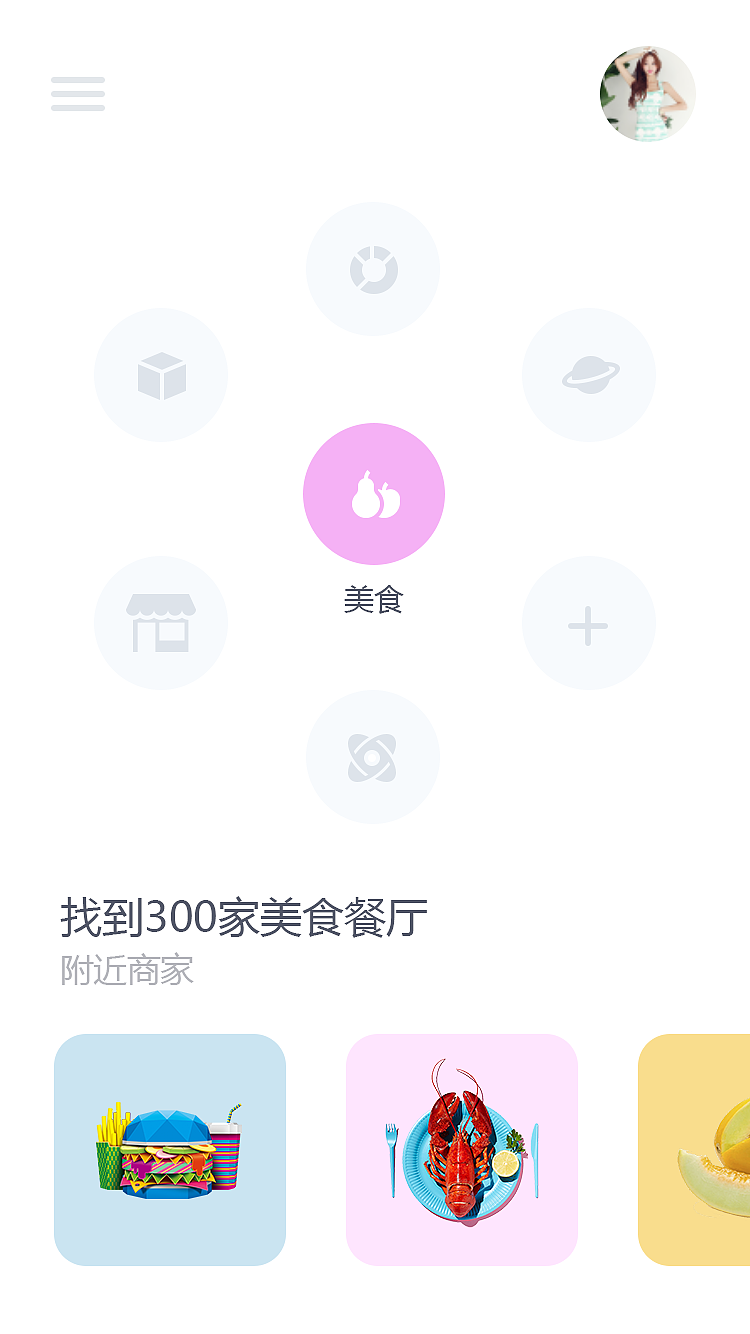Tap the 美食 category label text

(x=373, y=601)
